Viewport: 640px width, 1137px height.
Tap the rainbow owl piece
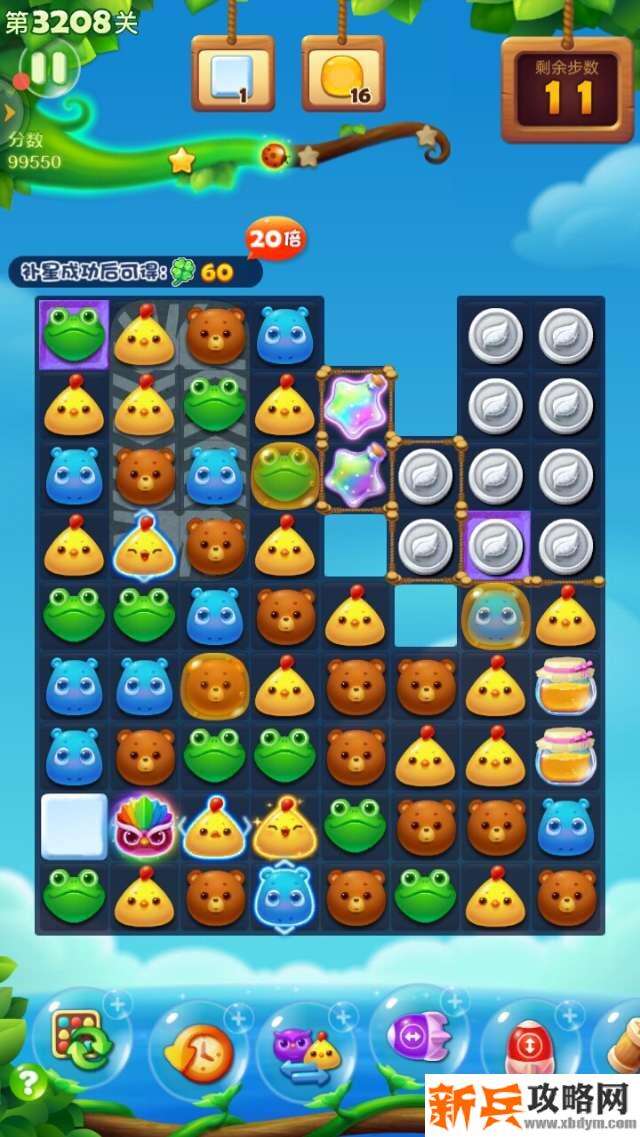coord(144,826)
